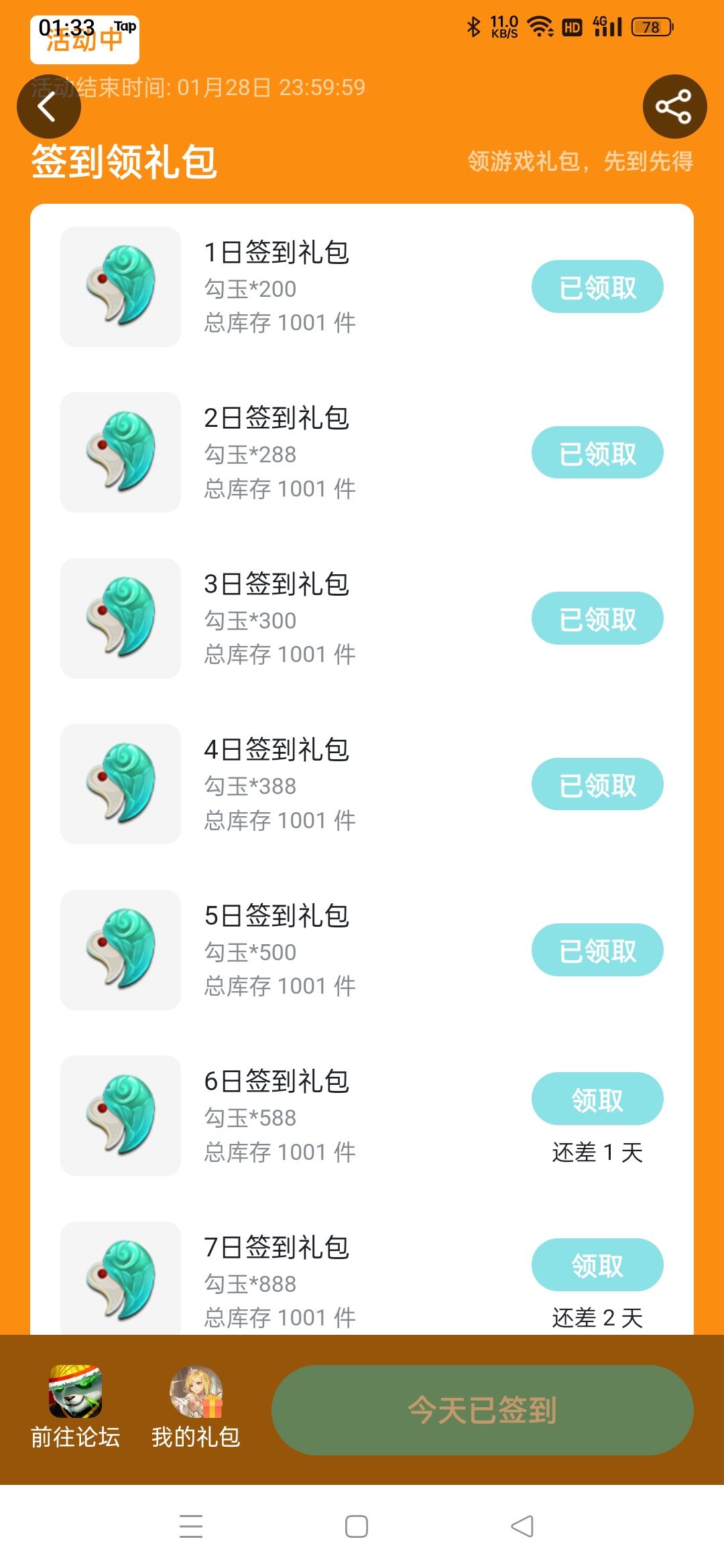The image size is (724, 1568).
Task: Tap 已领取 for the 2日签到礼包
Action: tap(597, 452)
